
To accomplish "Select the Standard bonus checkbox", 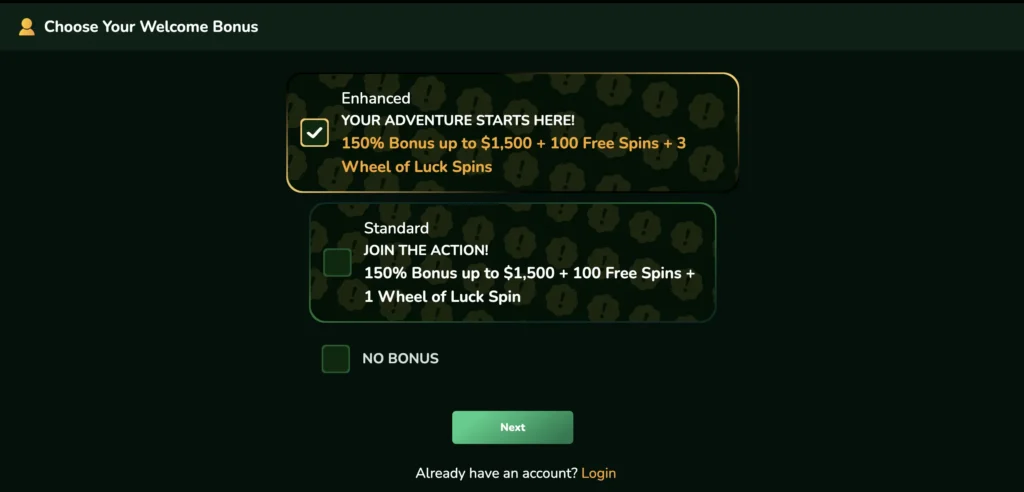I will pos(337,262).
